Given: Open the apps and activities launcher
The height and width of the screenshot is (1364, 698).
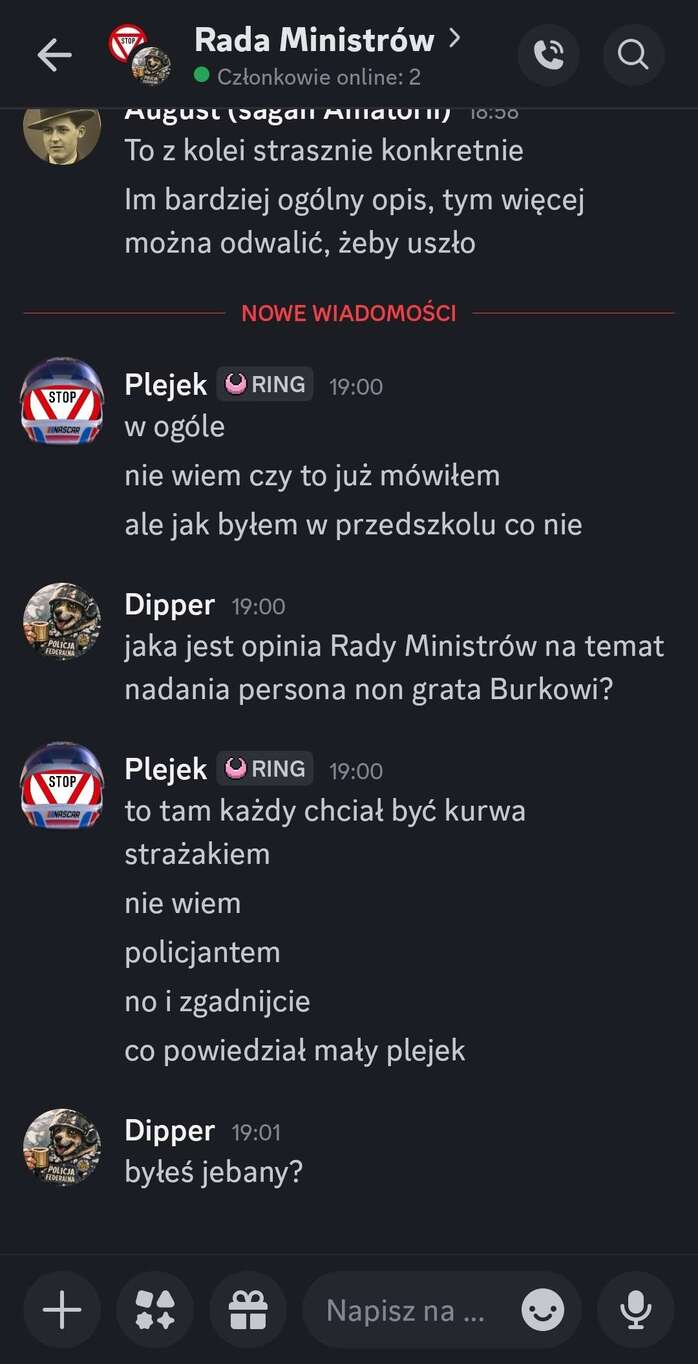Looking at the screenshot, I should pyautogui.click(x=155, y=1310).
